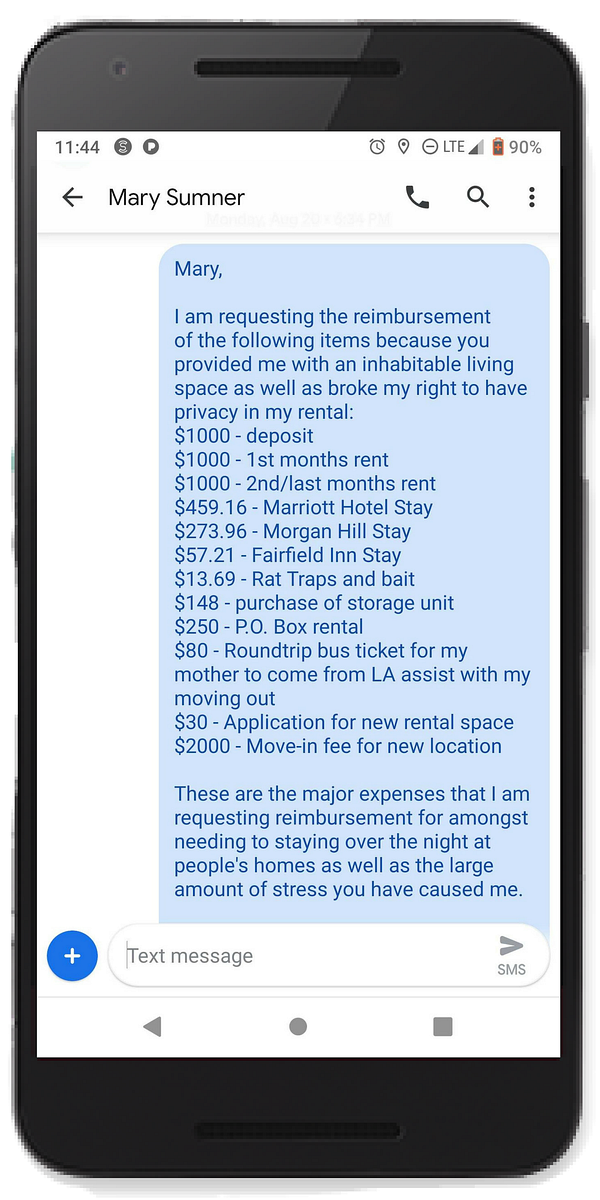
Task: Focus the Text message input field
Action: 300,956
